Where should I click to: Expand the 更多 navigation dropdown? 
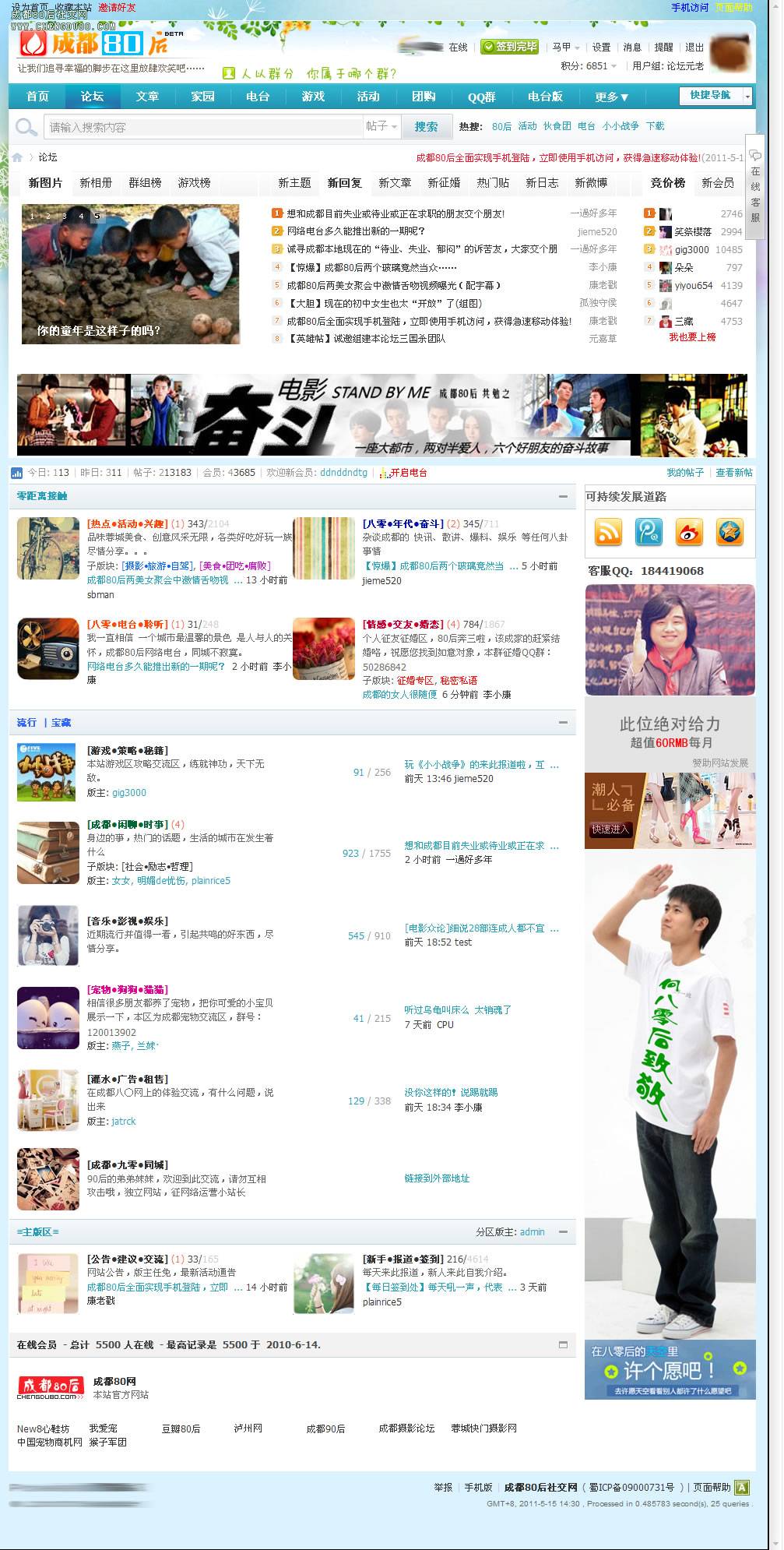click(611, 97)
